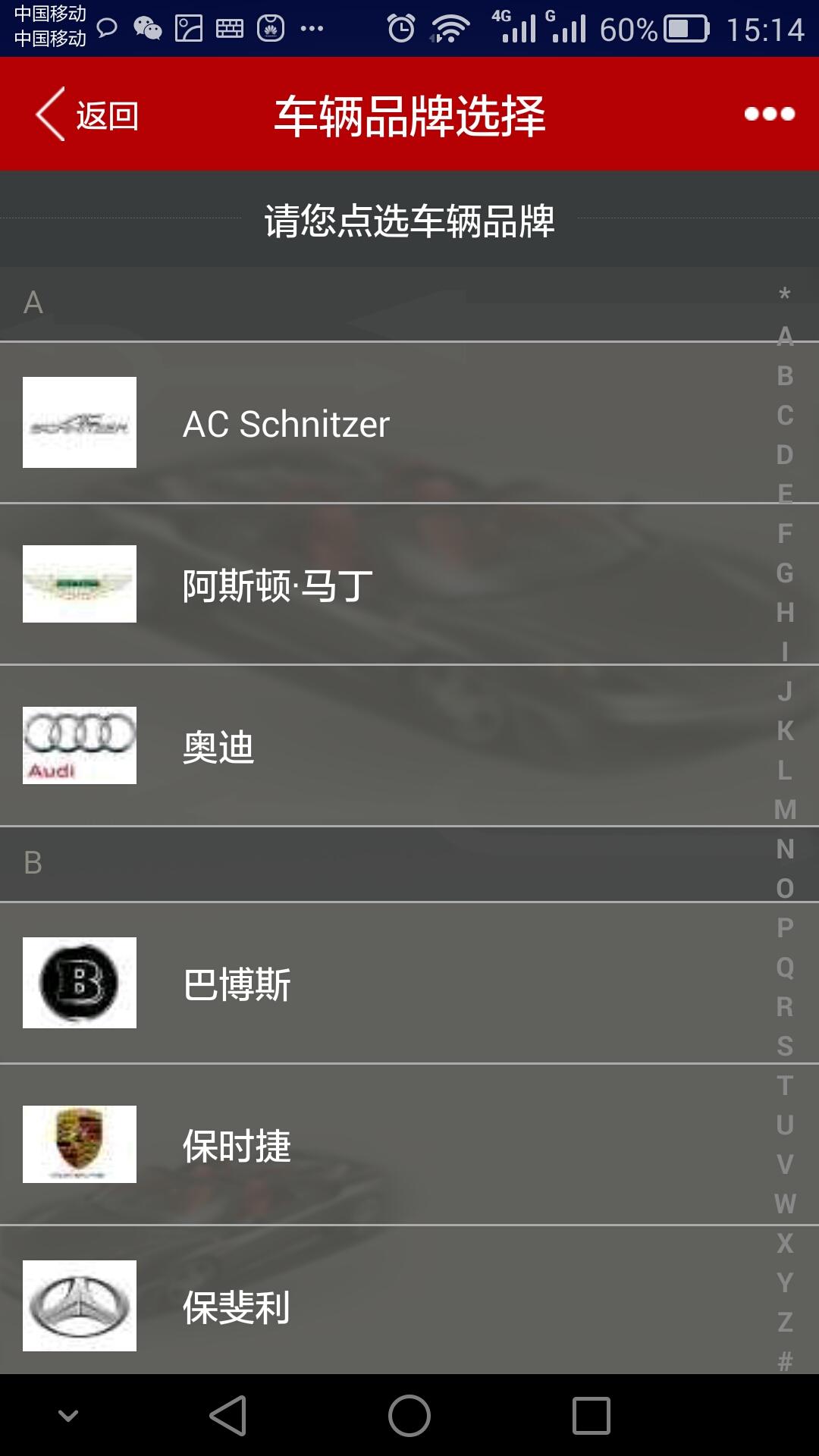The width and height of the screenshot is (819, 1456).
Task: Select the AC Schnitzer brand logo
Action: pos(80,423)
